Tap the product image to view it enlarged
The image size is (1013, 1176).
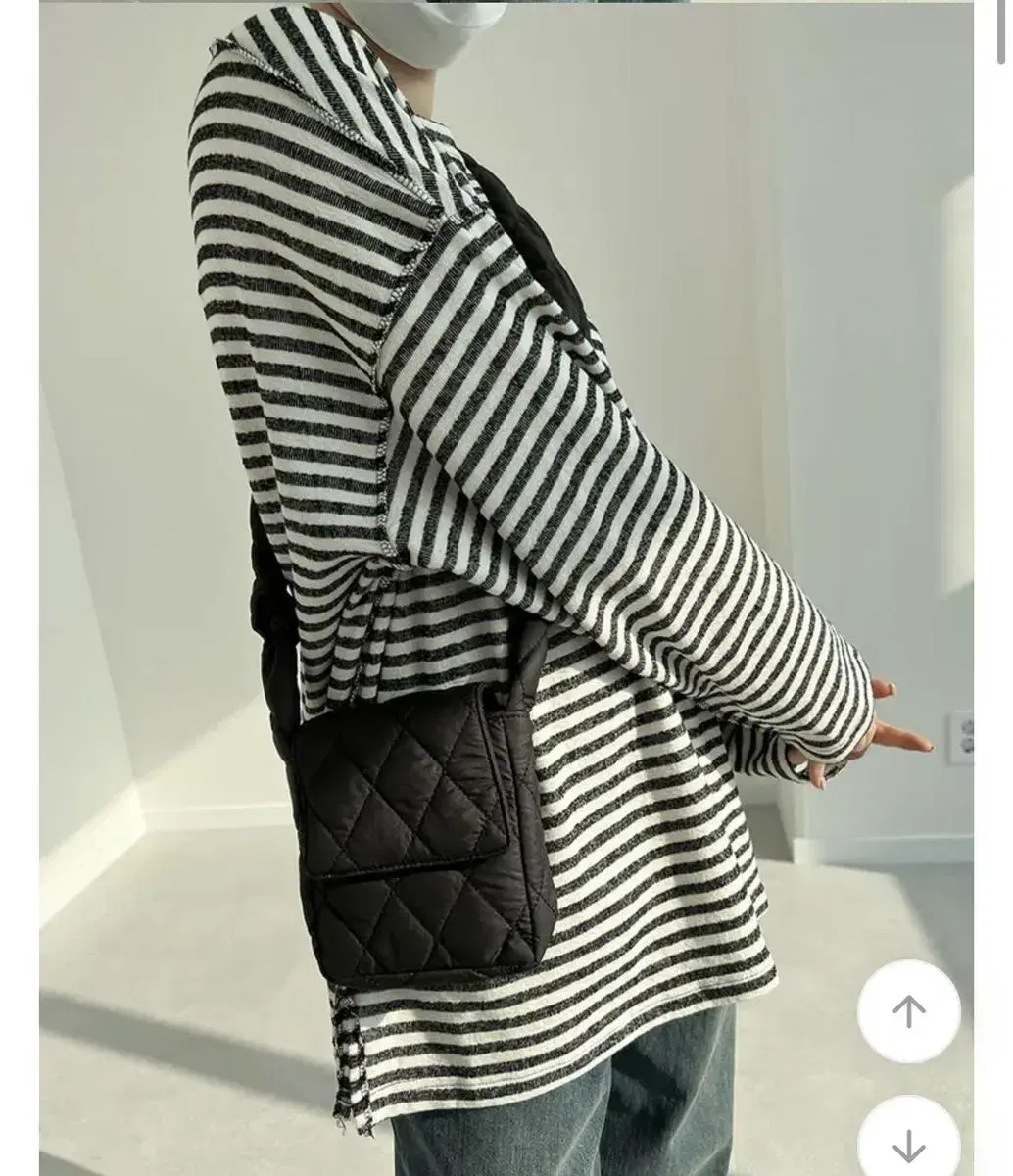pyautogui.click(x=490, y=588)
